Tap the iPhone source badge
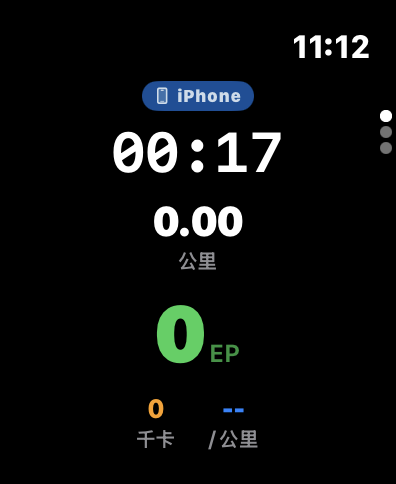Screen dimensions: 396x484 pyautogui.click(x=198, y=96)
